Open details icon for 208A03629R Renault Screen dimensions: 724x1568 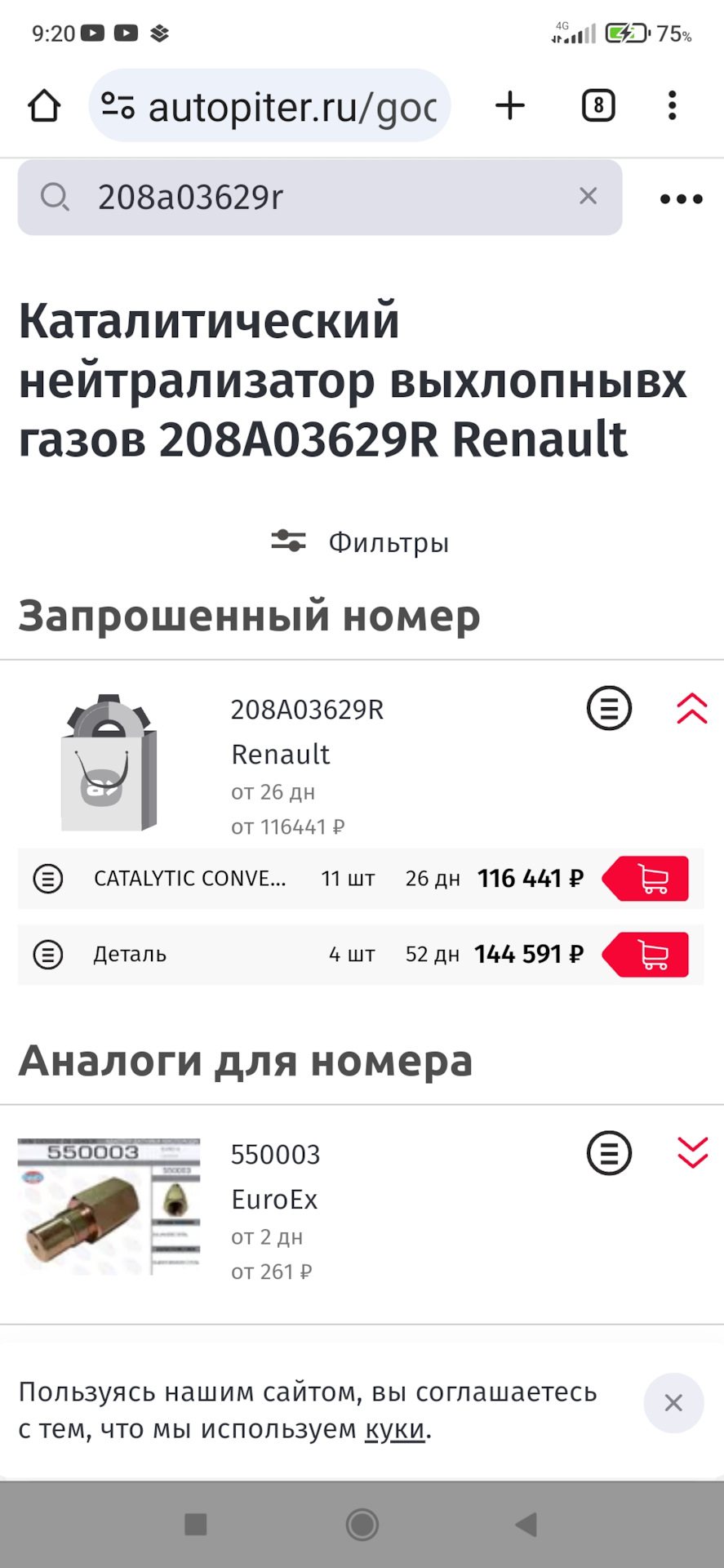[x=609, y=708]
